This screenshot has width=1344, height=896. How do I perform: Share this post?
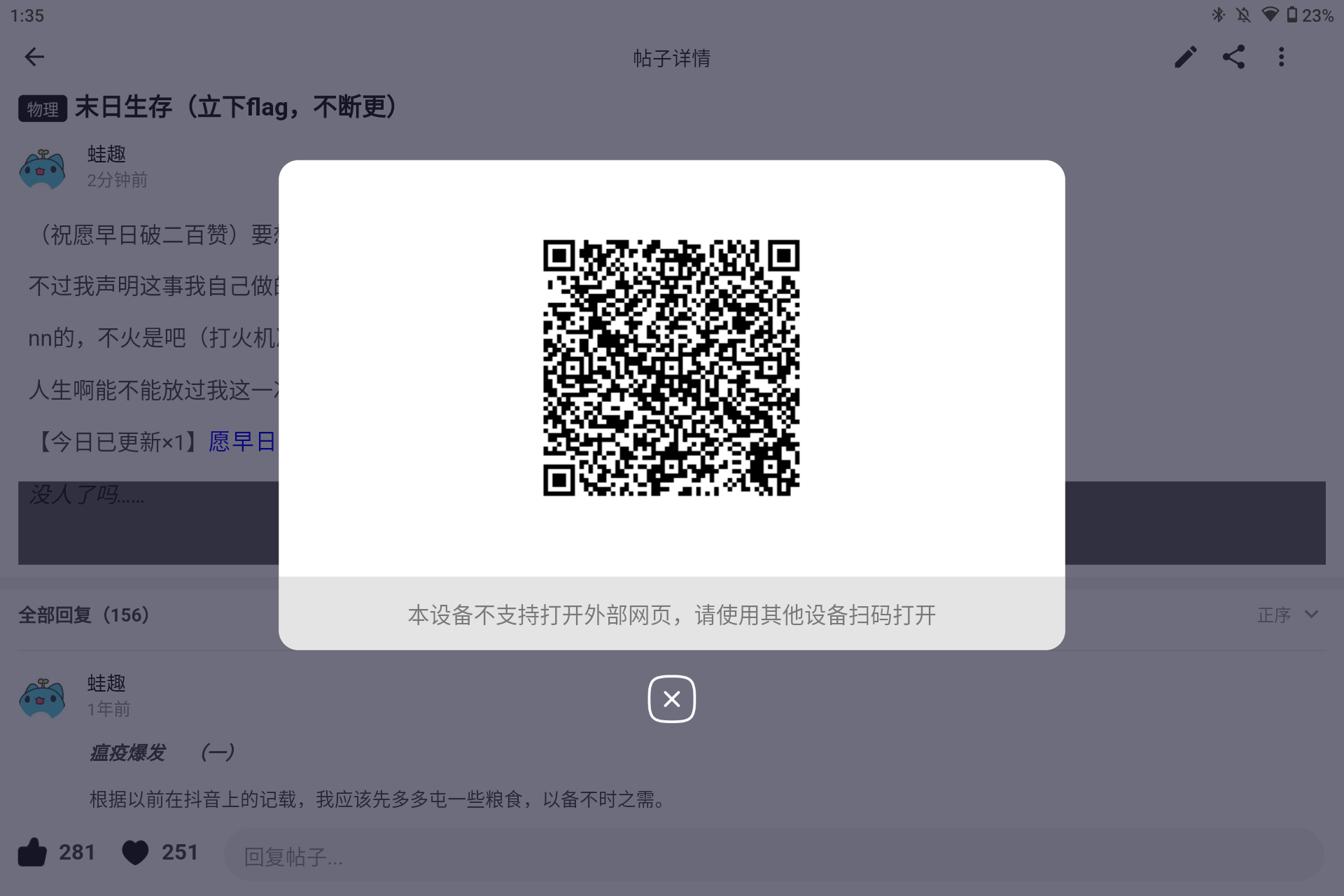pyautogui.click(x=1233, y=57)
